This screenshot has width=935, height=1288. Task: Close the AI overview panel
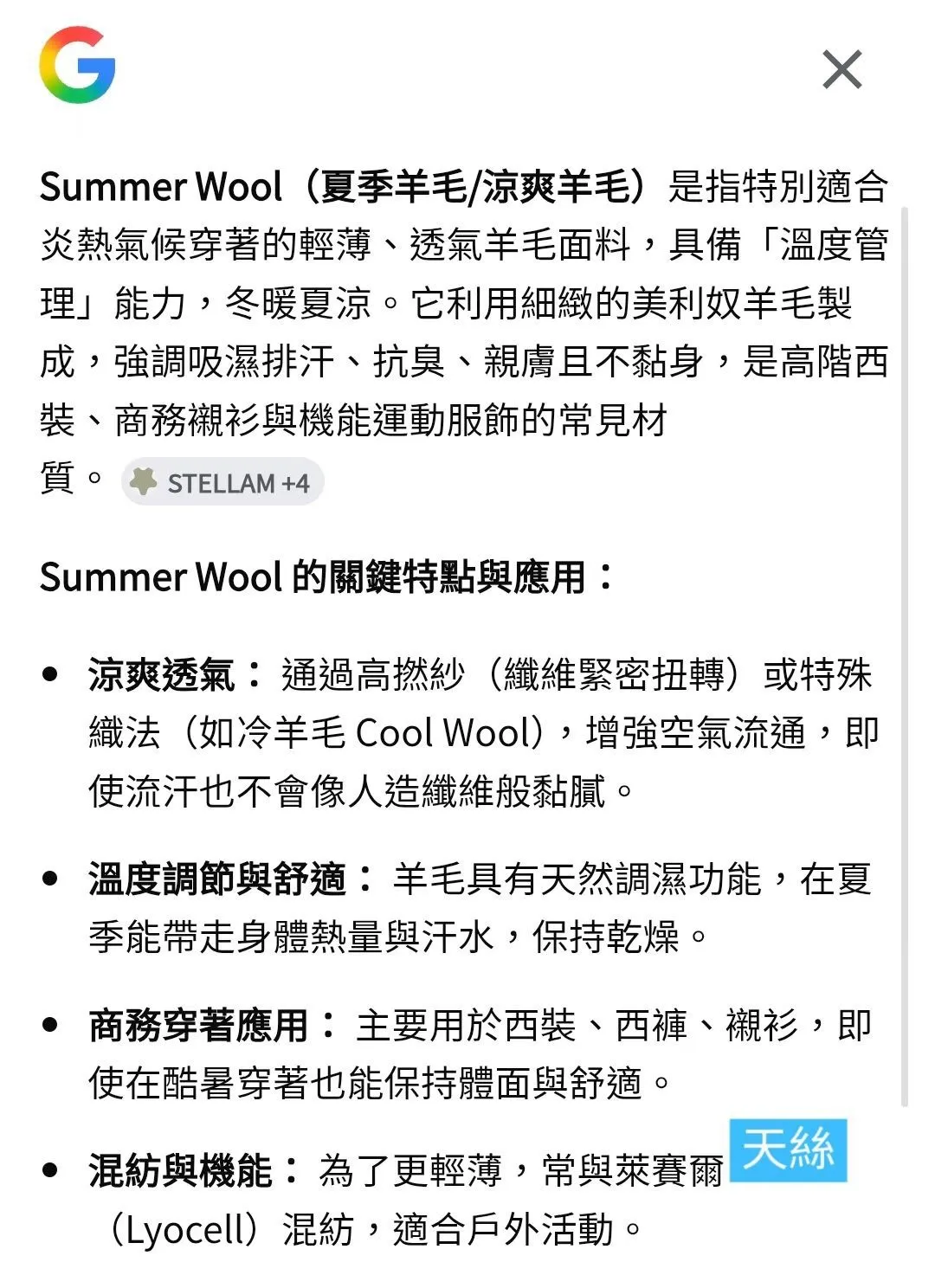(x=841, y=70)
